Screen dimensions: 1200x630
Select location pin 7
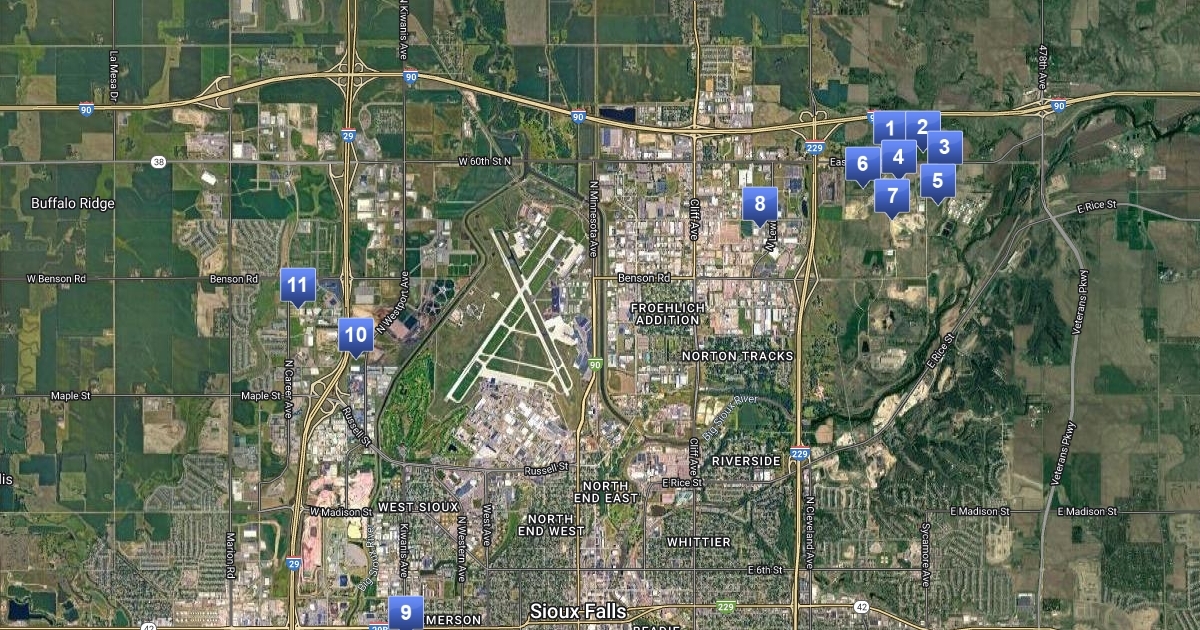click(x=892, y=195)
